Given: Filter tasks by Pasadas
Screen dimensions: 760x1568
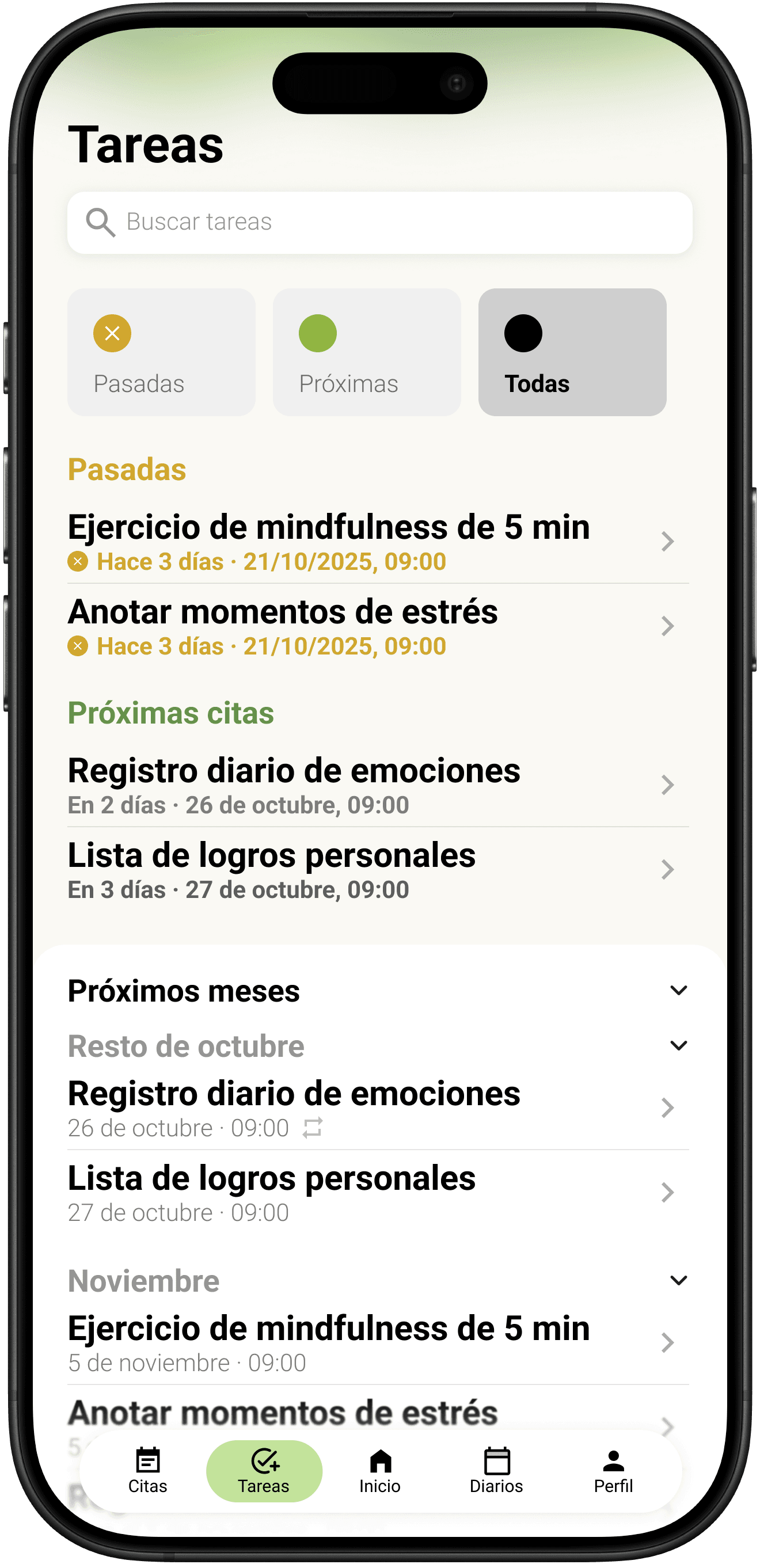Looking at the screenshot, I should coord(161,352).
